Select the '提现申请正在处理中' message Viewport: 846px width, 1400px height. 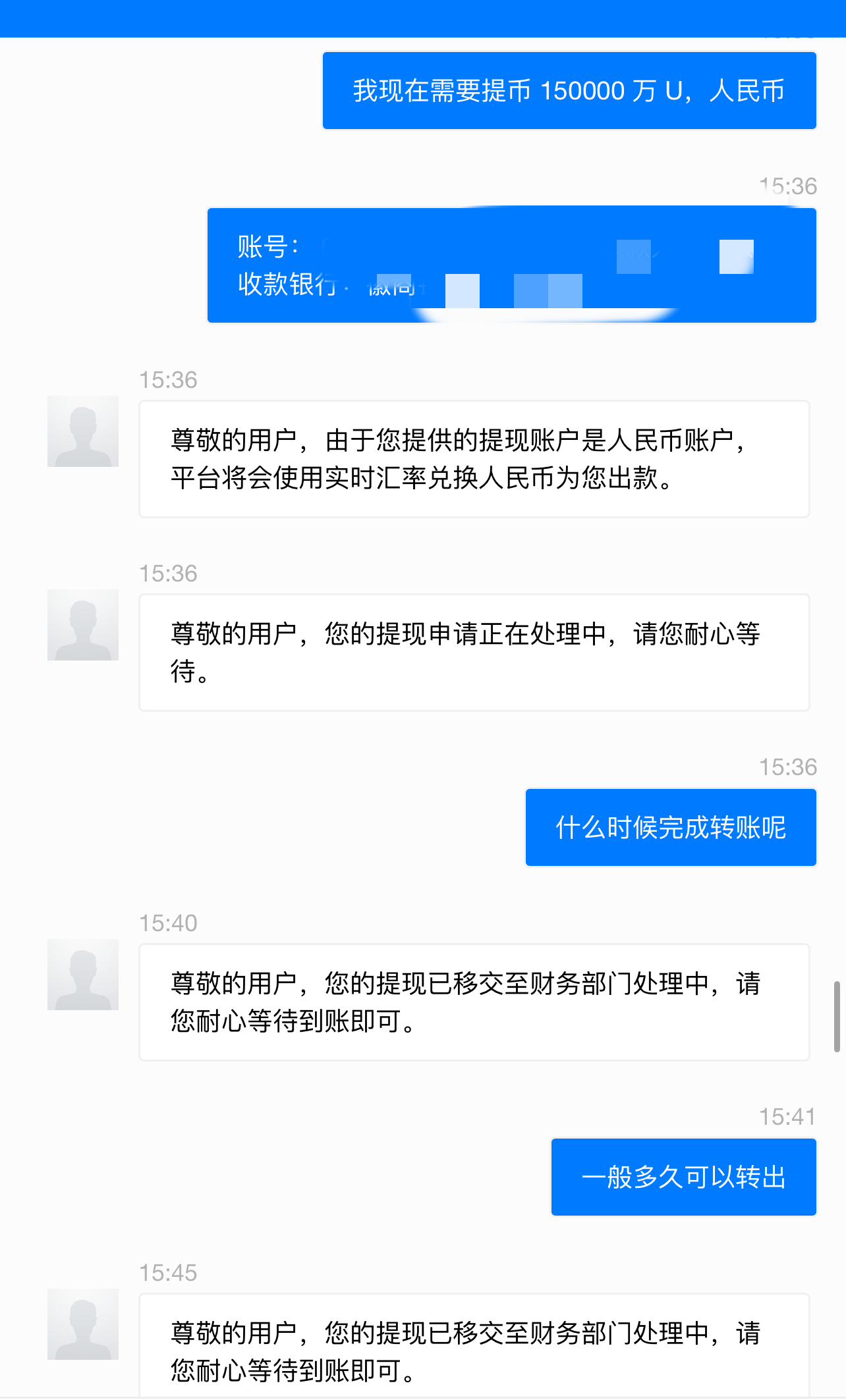473,652
